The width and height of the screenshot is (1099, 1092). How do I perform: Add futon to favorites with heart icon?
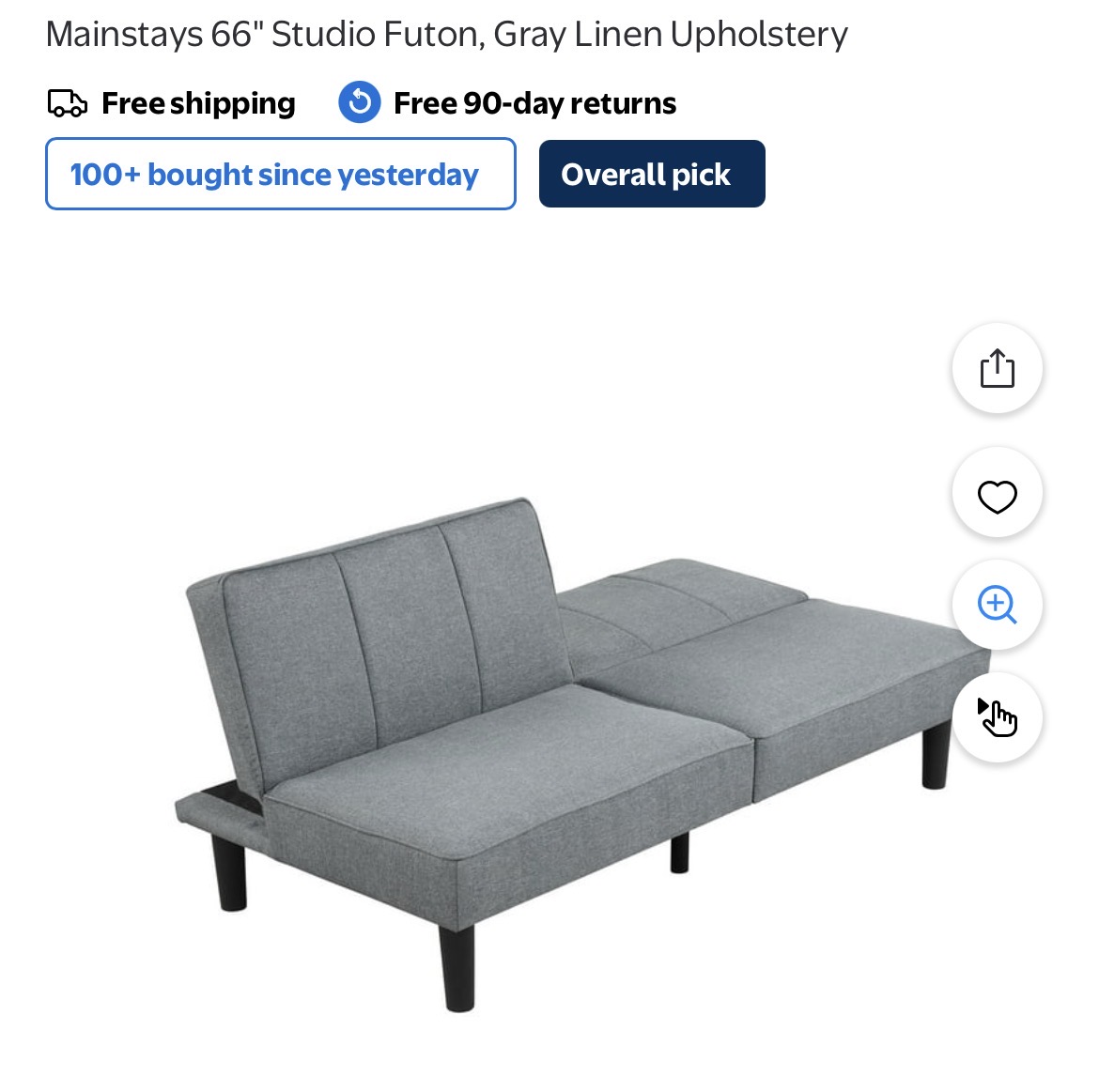pyautogui.click(x=997, y=495)
